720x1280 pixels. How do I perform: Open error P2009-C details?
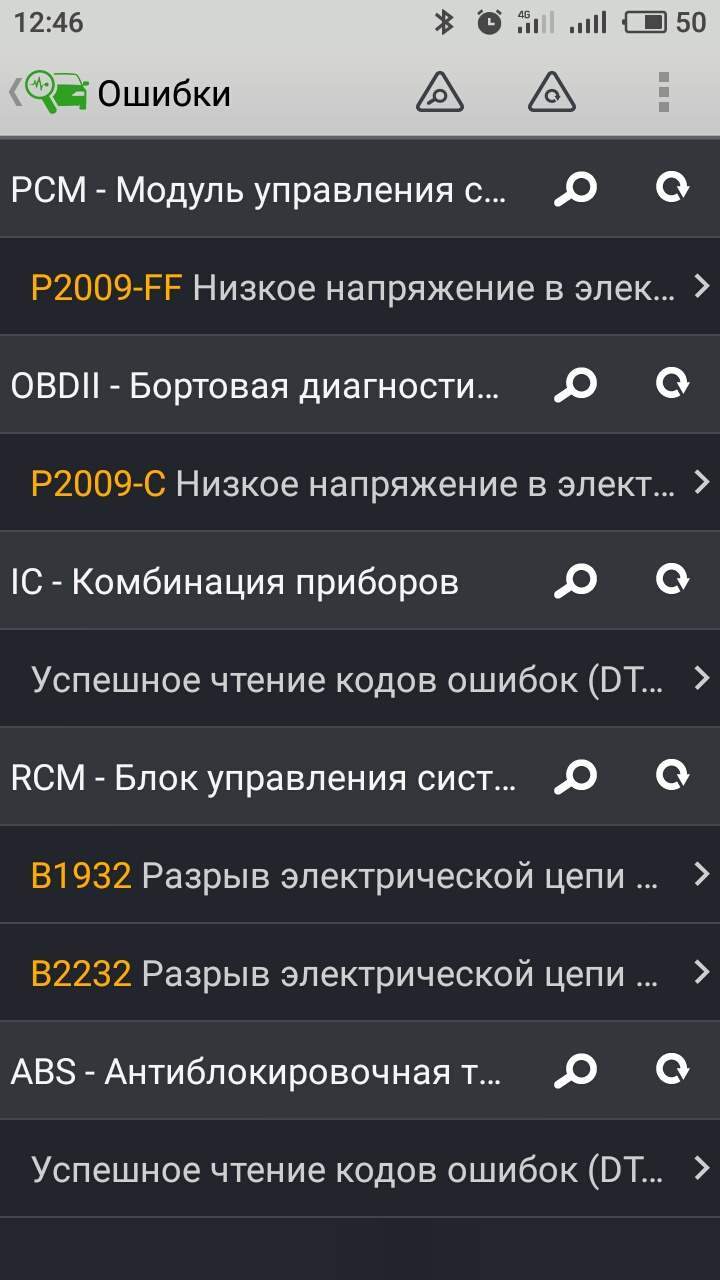coord(360,484)
